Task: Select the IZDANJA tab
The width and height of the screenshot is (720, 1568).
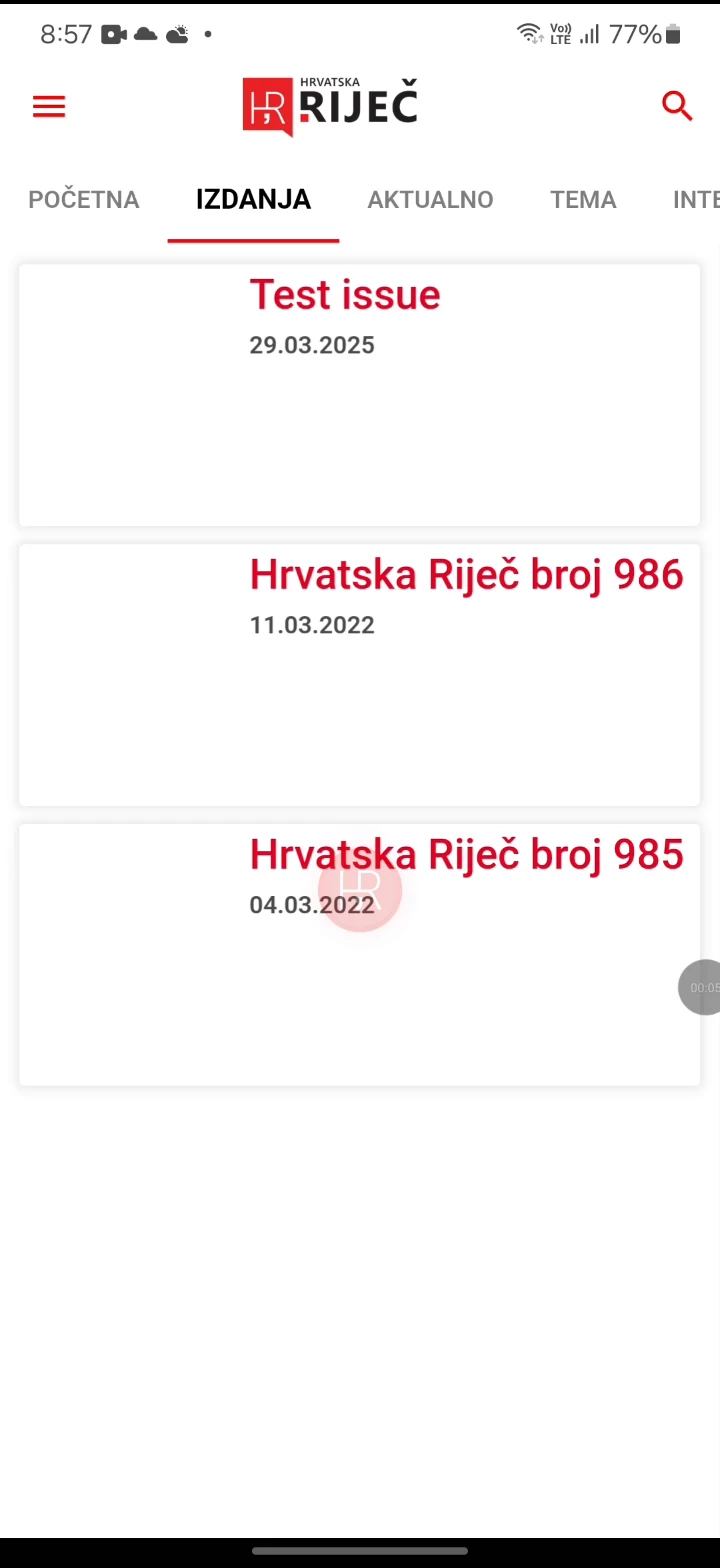Action: tap(253, 200)
